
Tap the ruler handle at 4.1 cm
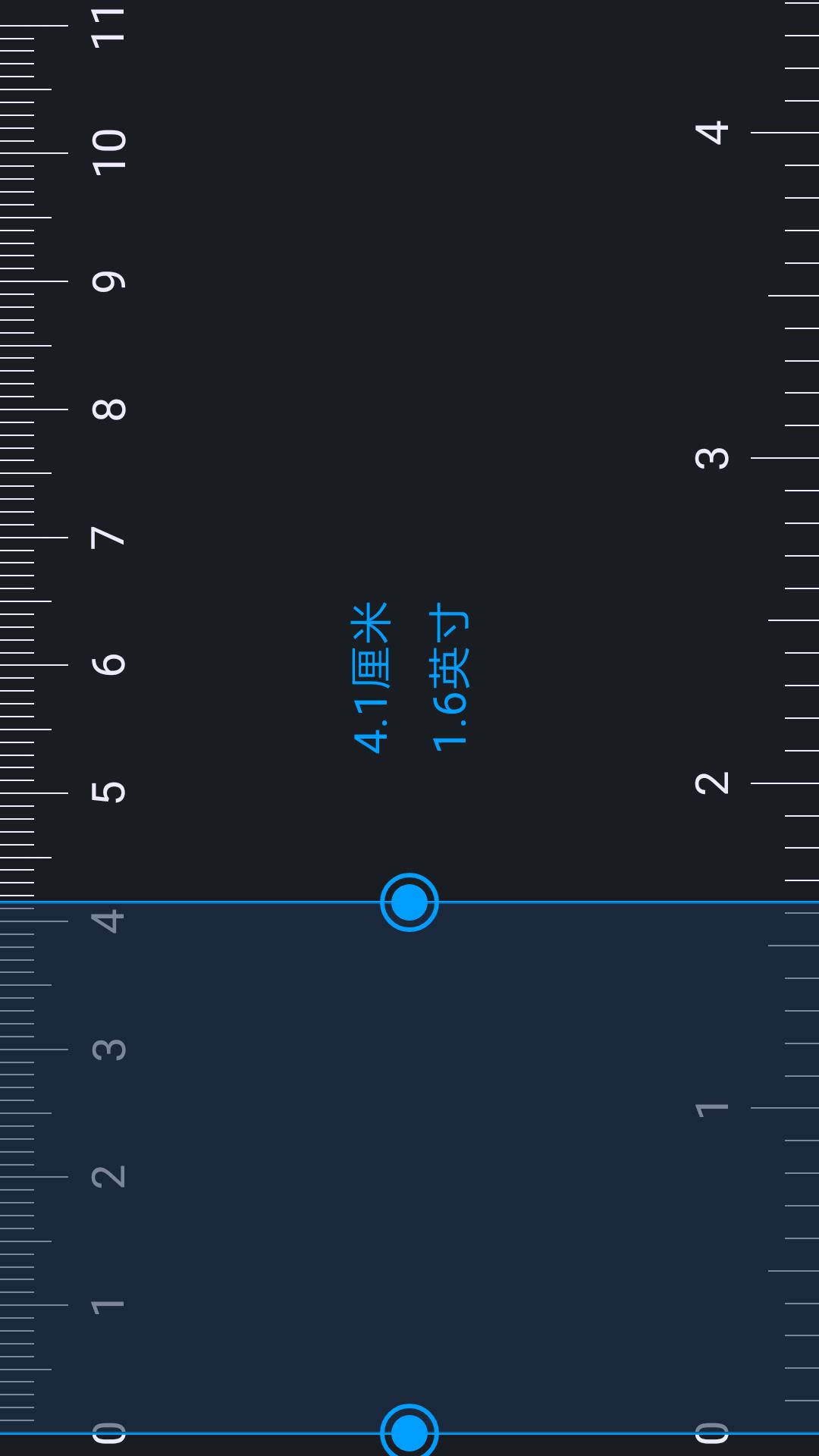pos(409,902)
